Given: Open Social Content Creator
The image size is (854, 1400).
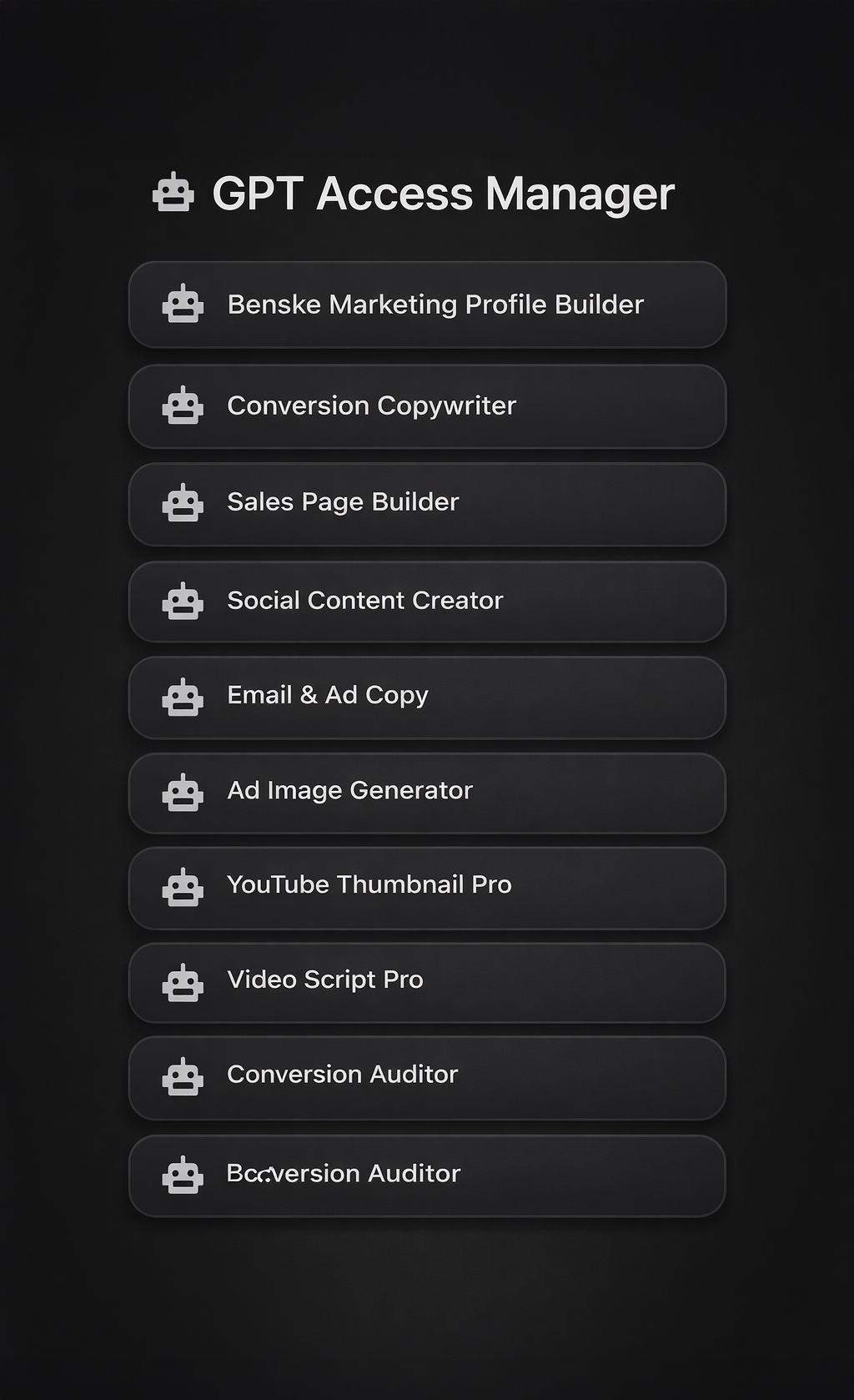Looking at the screenshot, I should tap(427, 602).
